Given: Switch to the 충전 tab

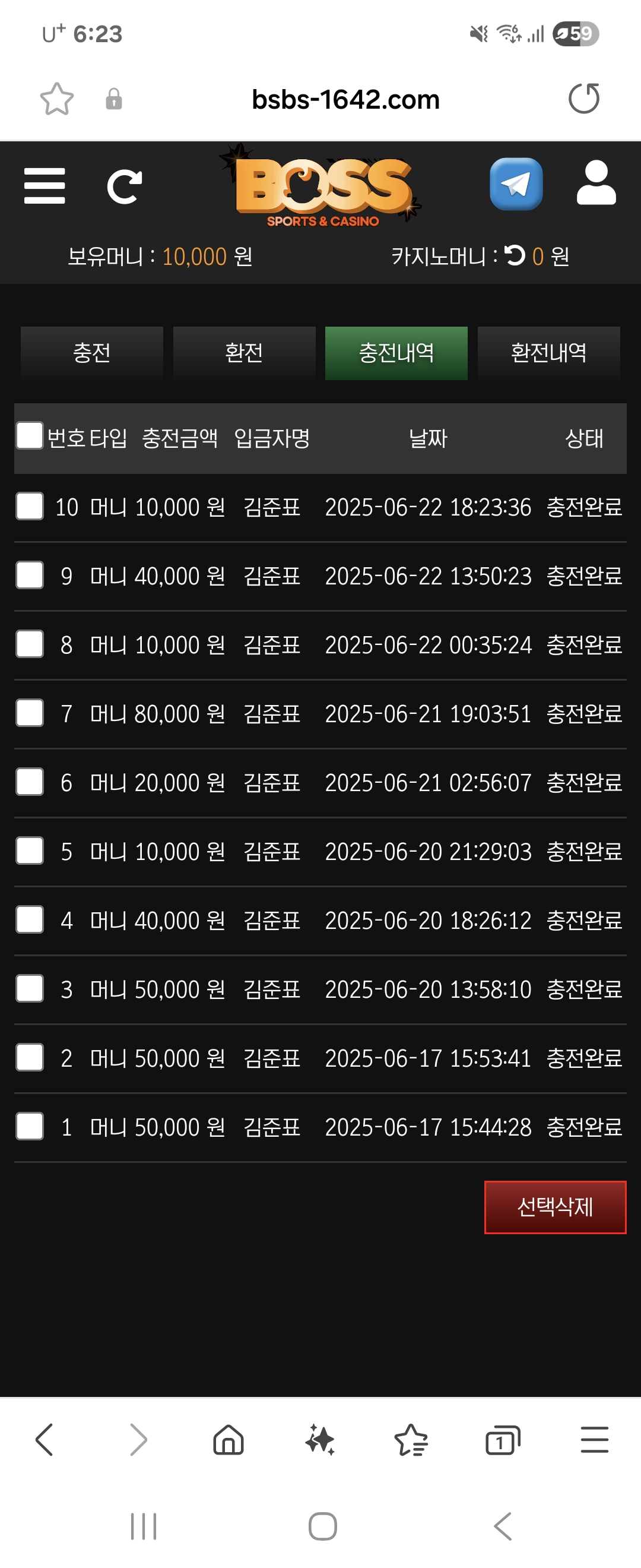Looking at the screenshot, I should coord(92,353).
